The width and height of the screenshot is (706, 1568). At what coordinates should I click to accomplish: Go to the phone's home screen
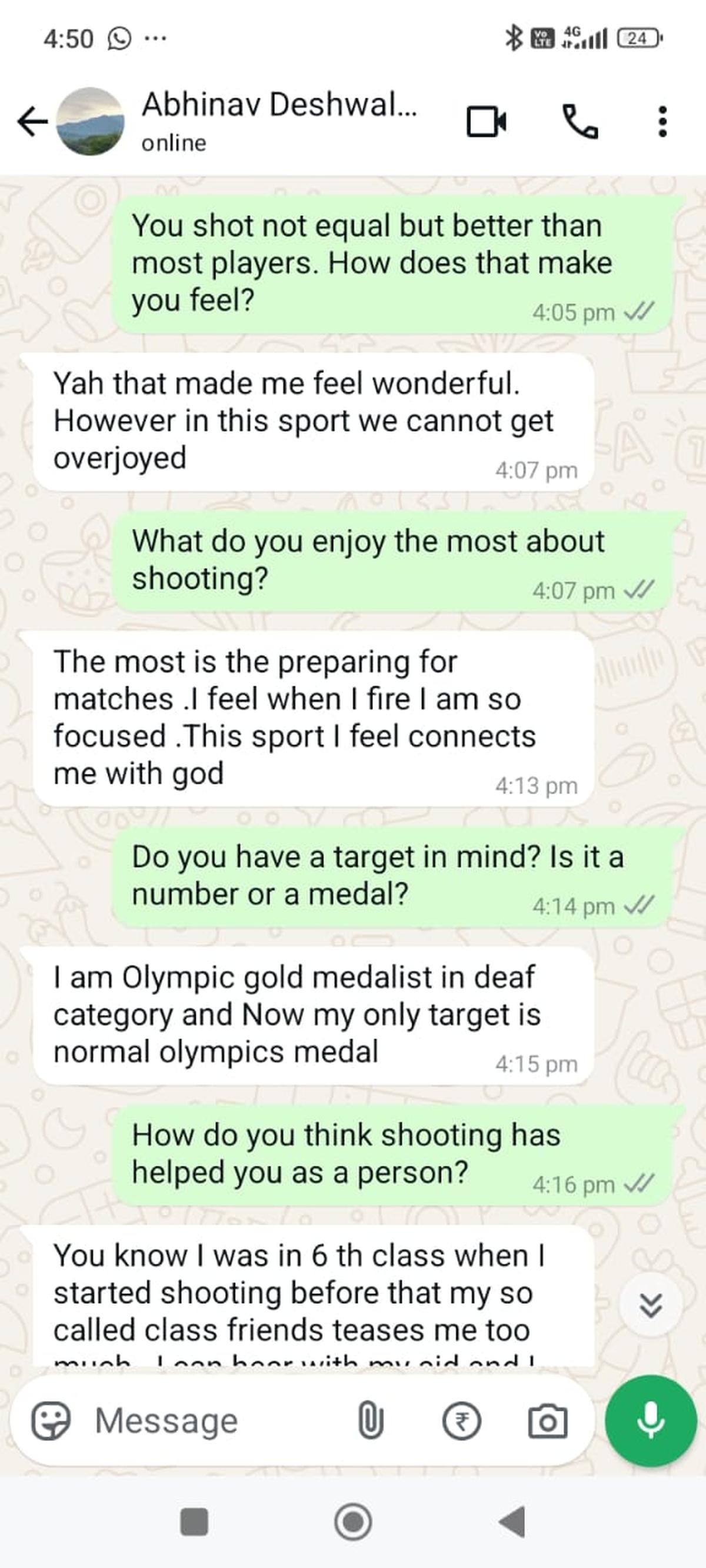tap(354, 1522)
